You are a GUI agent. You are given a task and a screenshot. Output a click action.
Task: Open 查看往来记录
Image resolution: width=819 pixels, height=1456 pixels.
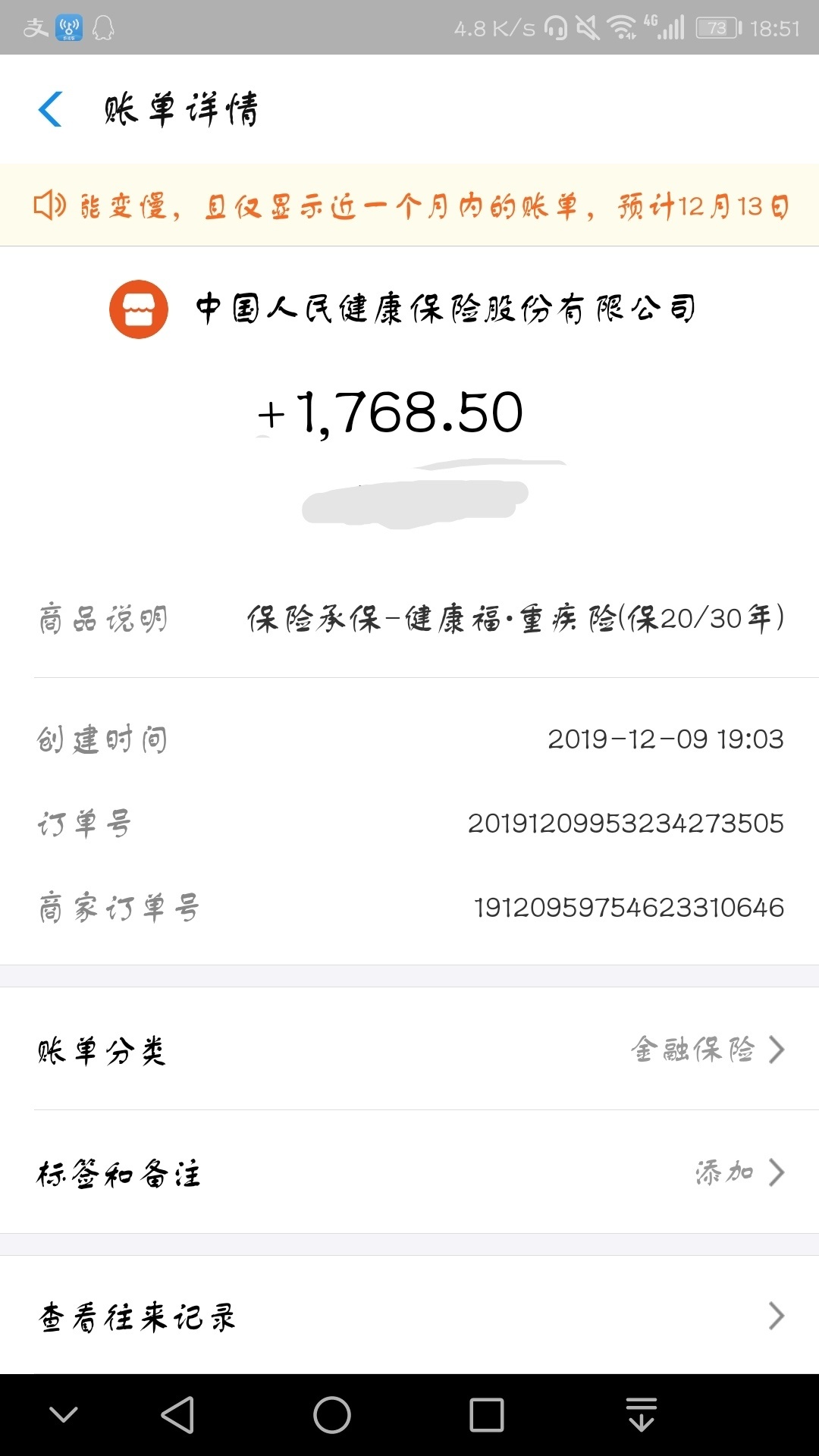point(409,1316)
